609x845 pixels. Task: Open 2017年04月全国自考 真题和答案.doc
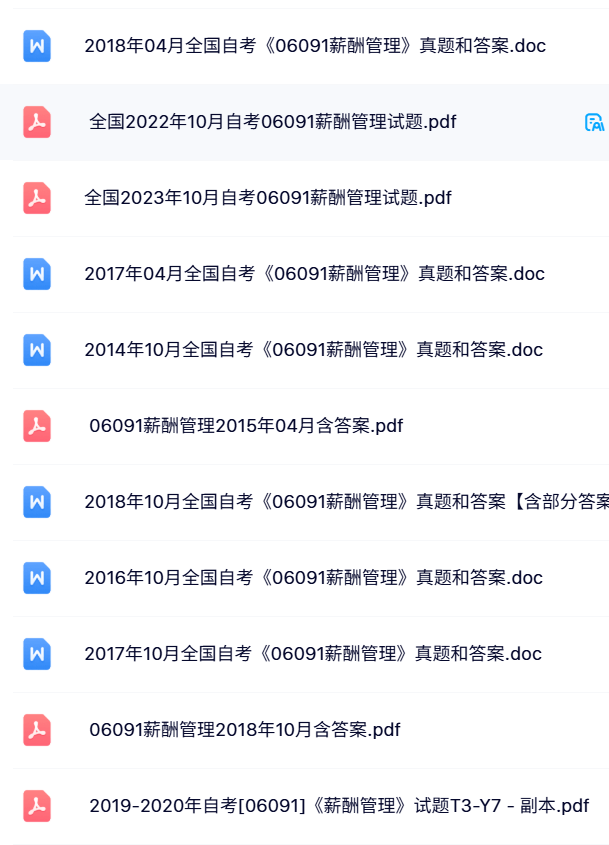coord(315,274)
